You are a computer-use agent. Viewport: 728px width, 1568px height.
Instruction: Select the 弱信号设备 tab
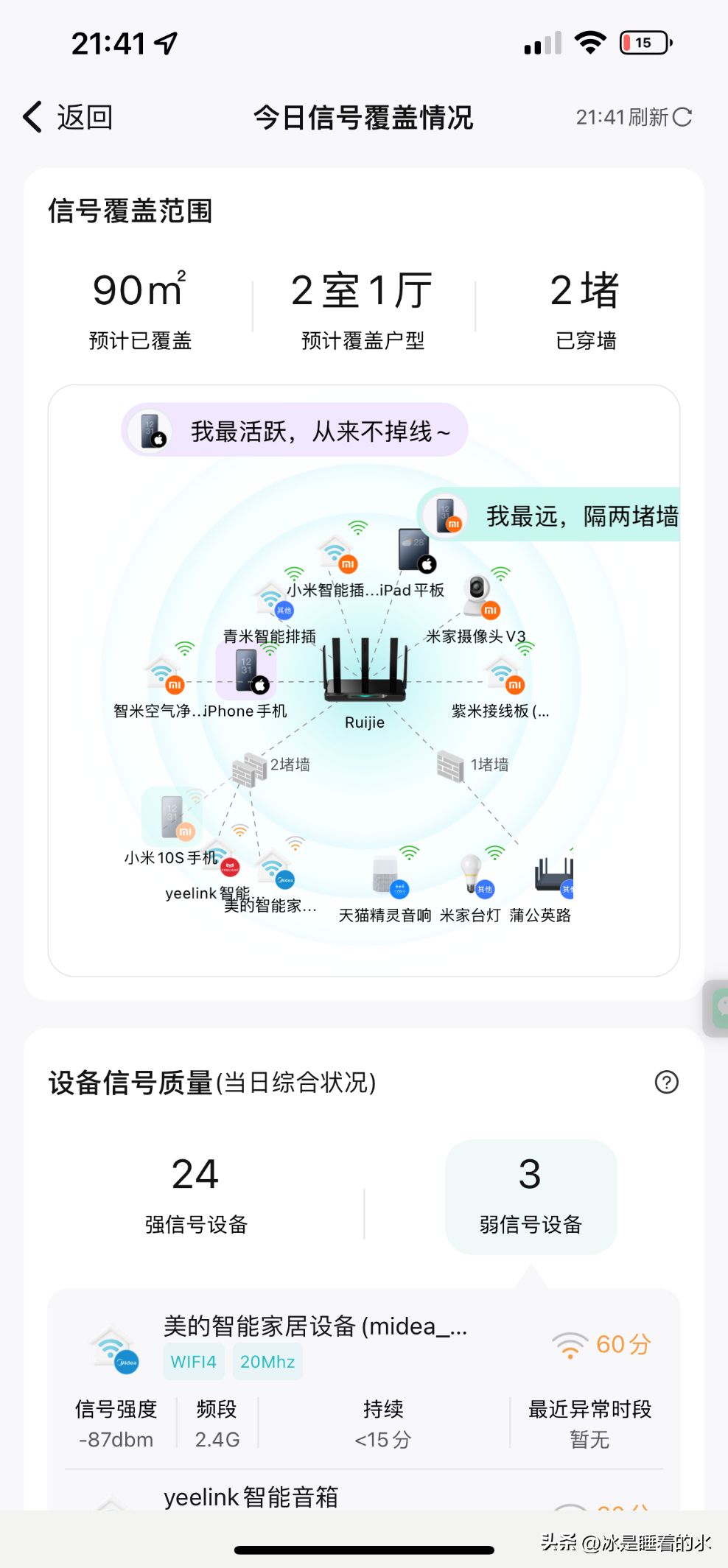click(x=531, y=1197)
